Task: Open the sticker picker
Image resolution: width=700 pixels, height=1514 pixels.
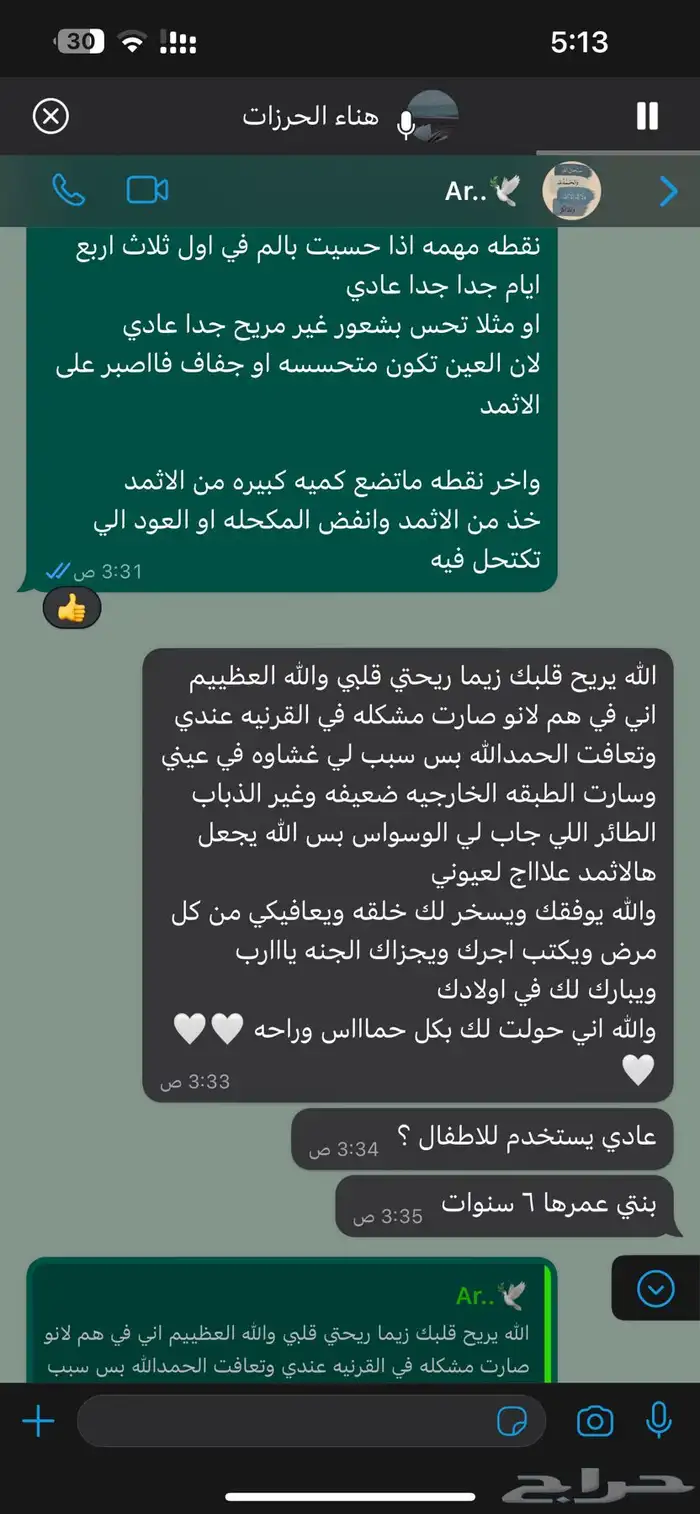Action: tap(511, 1421)
